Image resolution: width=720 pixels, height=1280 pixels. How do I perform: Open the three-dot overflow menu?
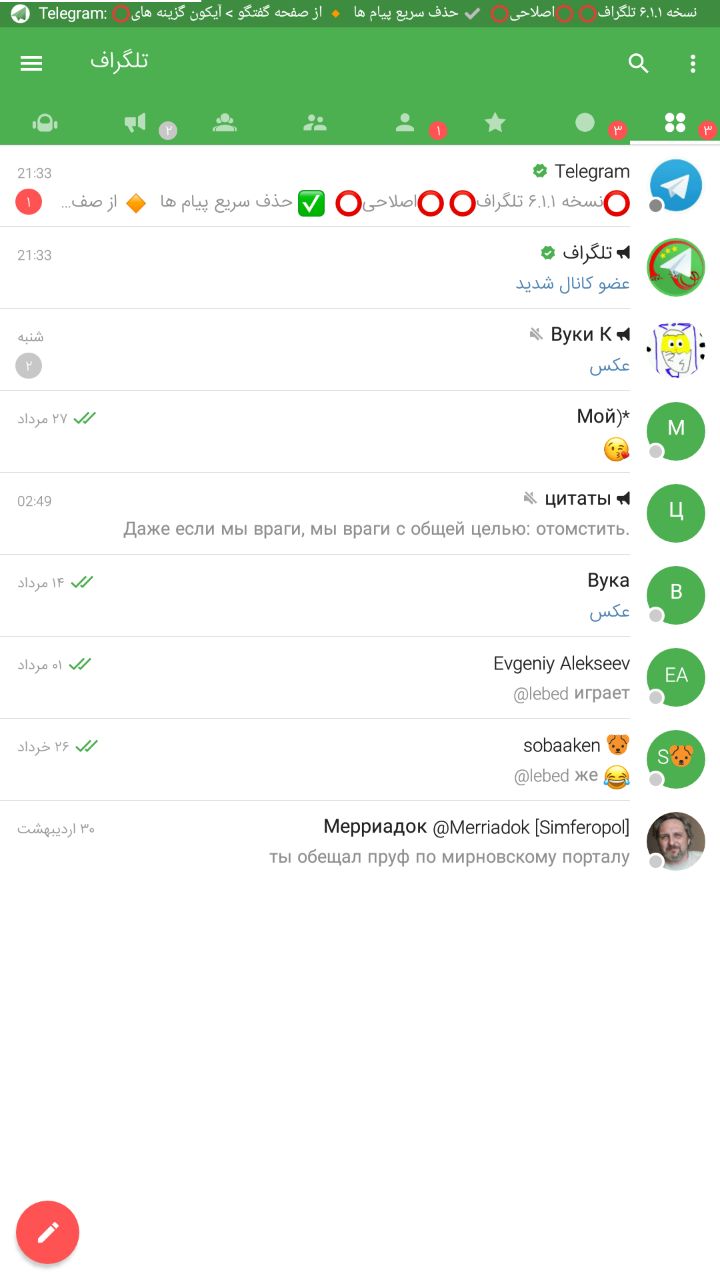(692, 63)
